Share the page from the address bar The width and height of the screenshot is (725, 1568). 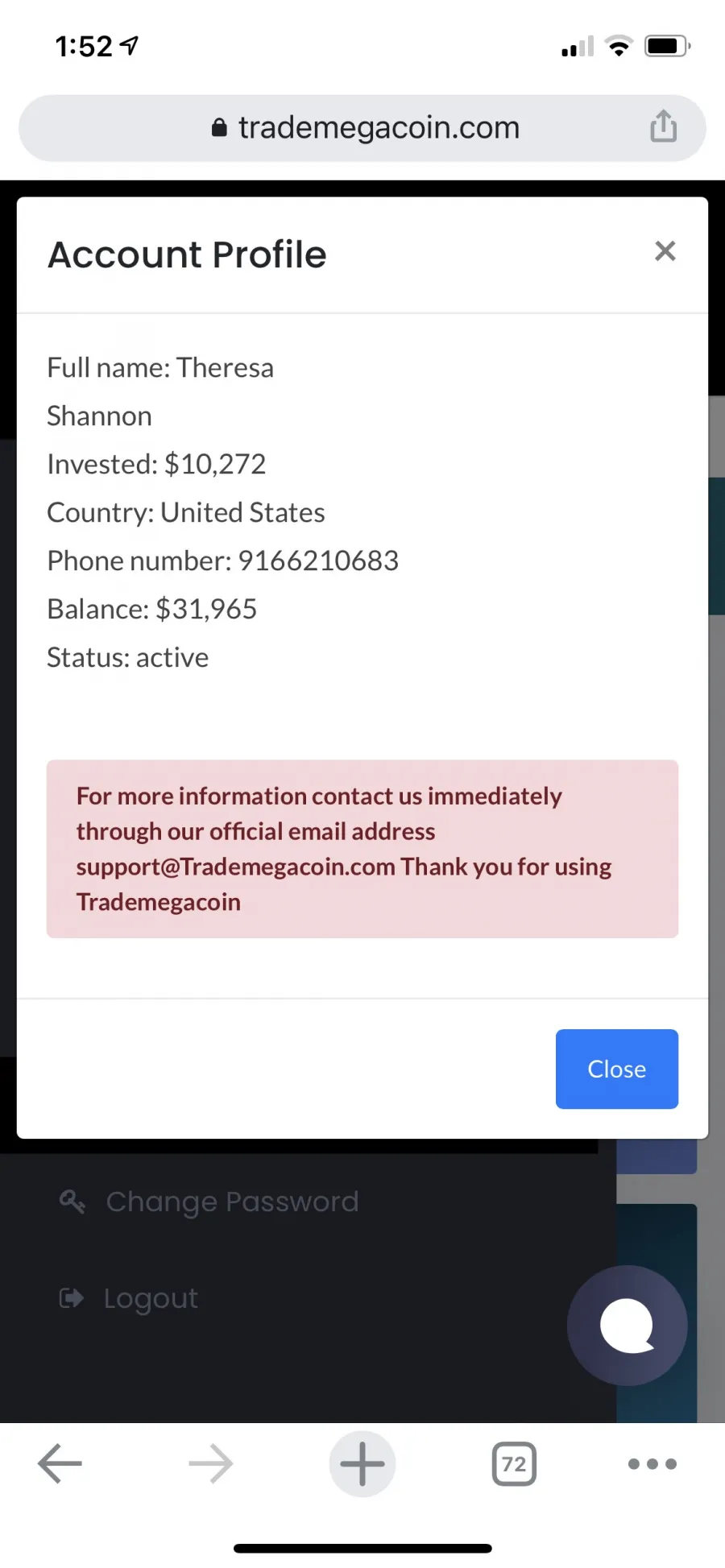click(663, 126)
